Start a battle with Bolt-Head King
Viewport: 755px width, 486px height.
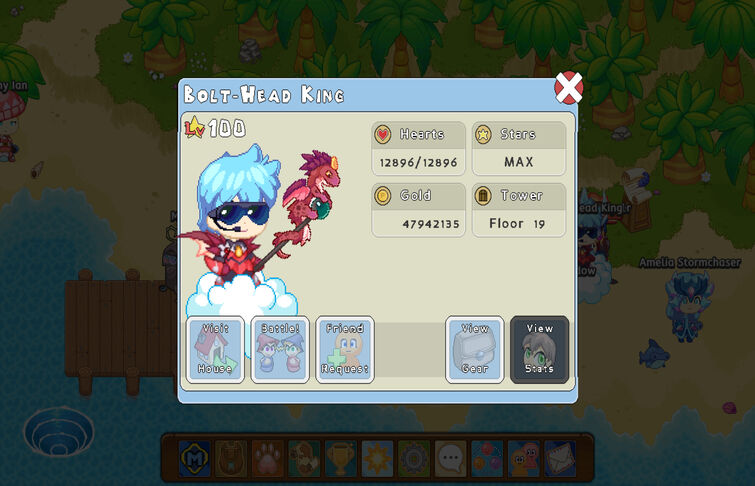click(x=280, y=349)
